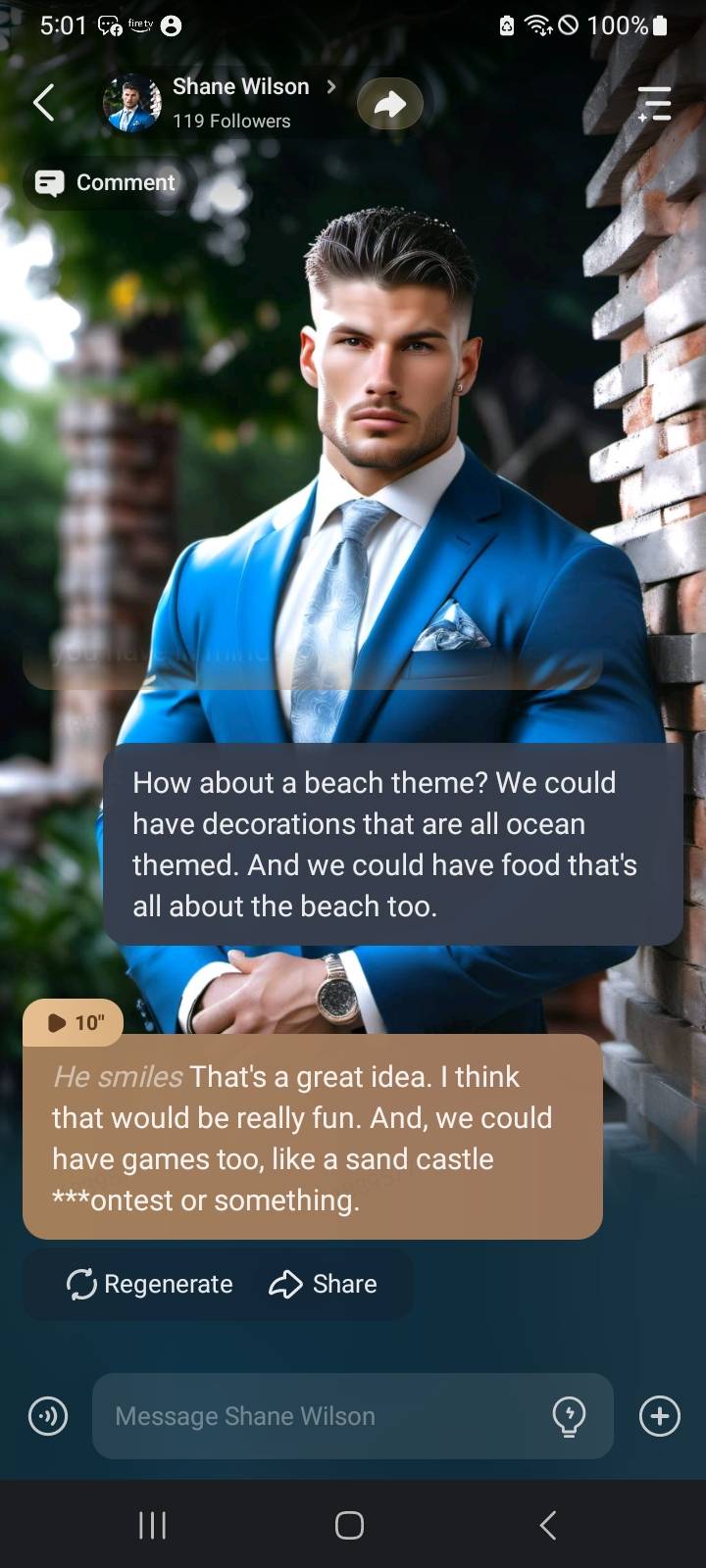
Task: Play the 10" voice message
Action: (x=75, y=1023)
